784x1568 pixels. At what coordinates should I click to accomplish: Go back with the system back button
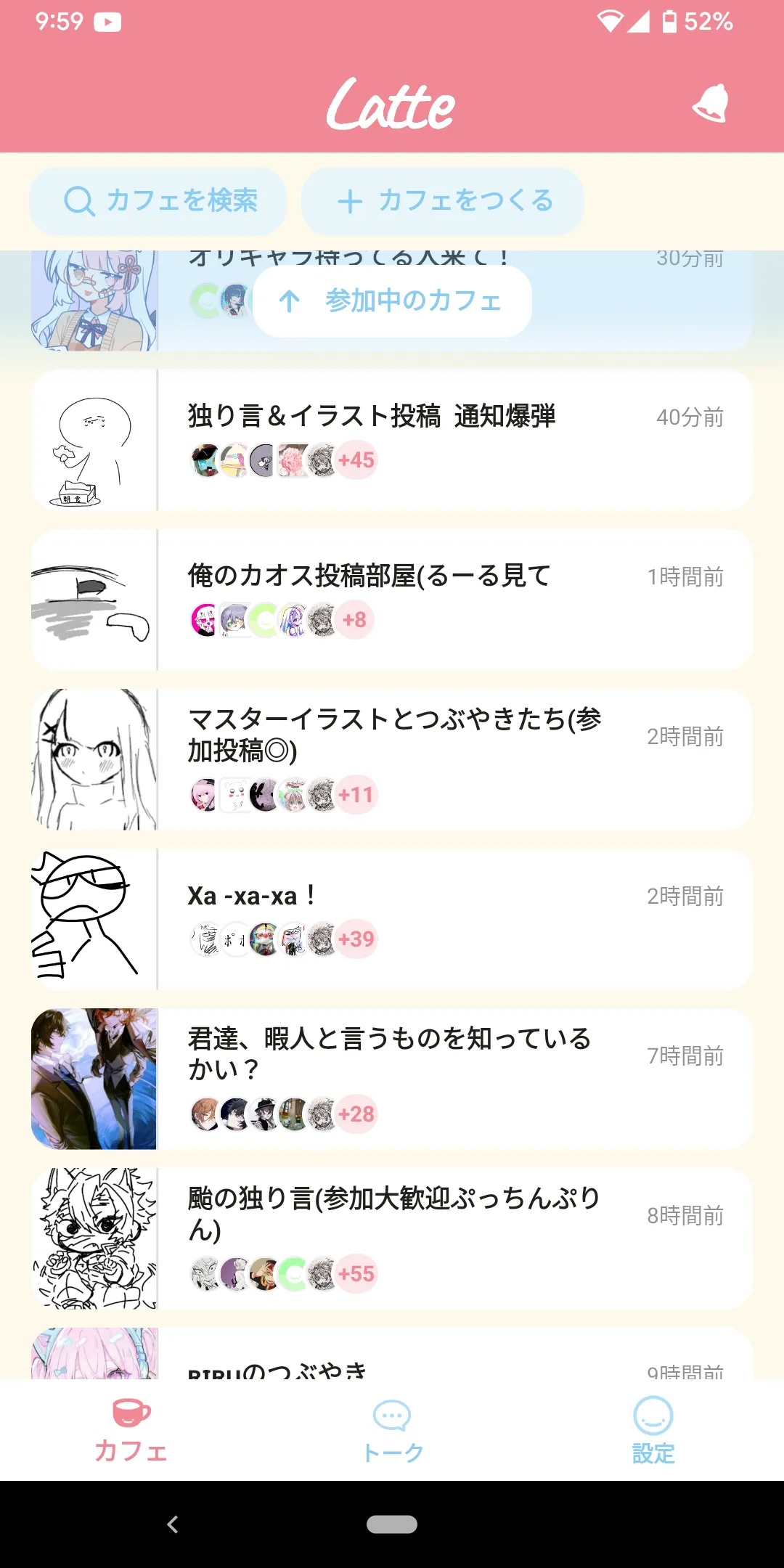pyautogui.click(x=173, y=1524)
